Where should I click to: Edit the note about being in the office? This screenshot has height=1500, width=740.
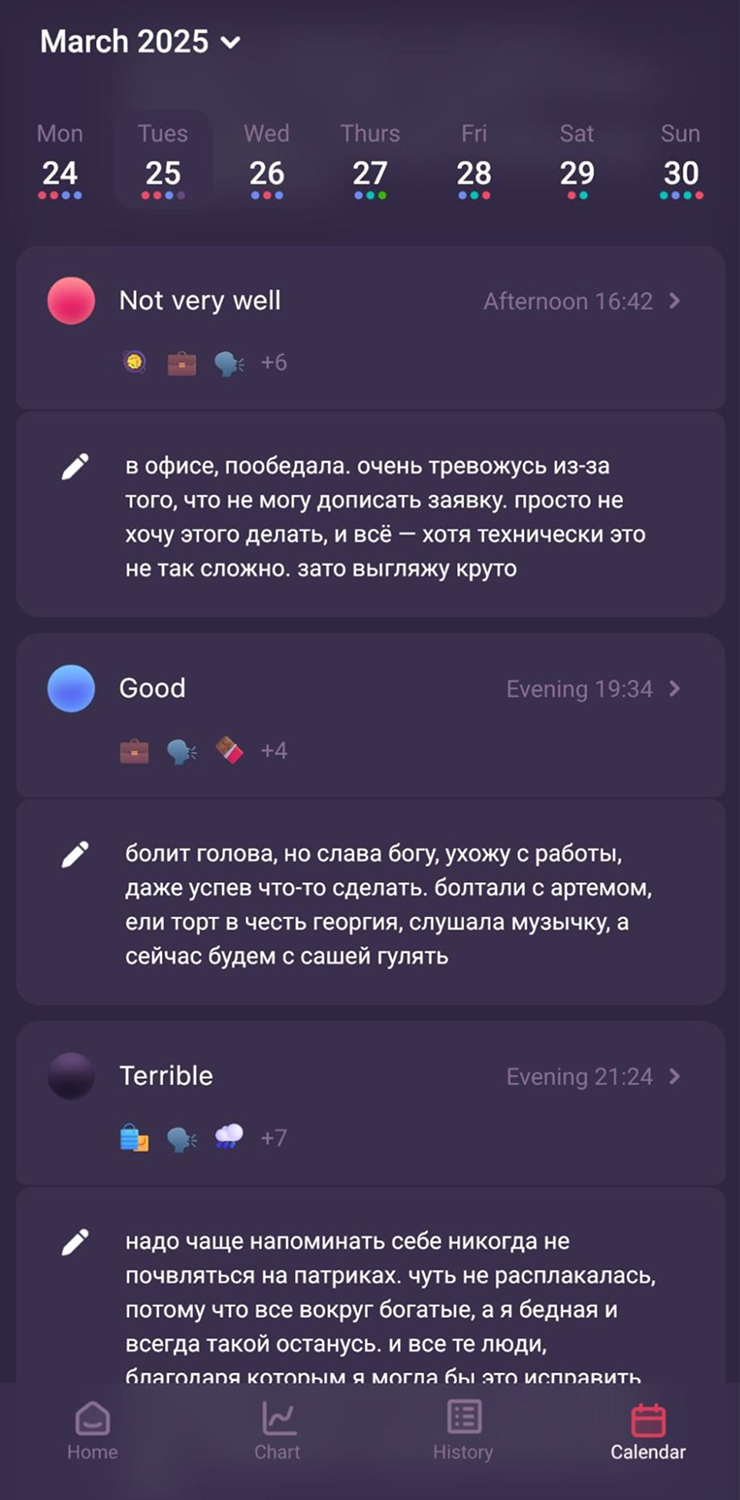point(76,467)
